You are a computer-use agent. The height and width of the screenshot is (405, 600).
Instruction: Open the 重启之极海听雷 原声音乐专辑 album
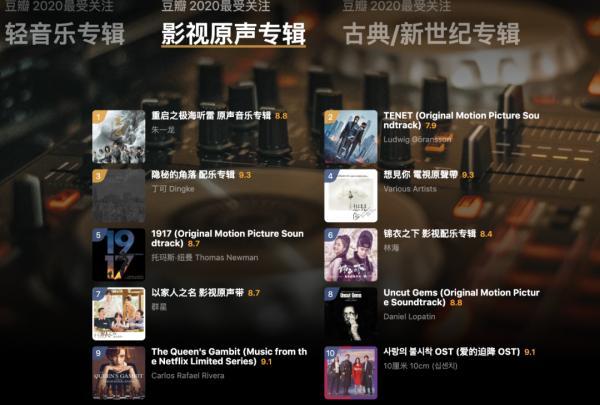pyautogui.click(x=211, y=116)
